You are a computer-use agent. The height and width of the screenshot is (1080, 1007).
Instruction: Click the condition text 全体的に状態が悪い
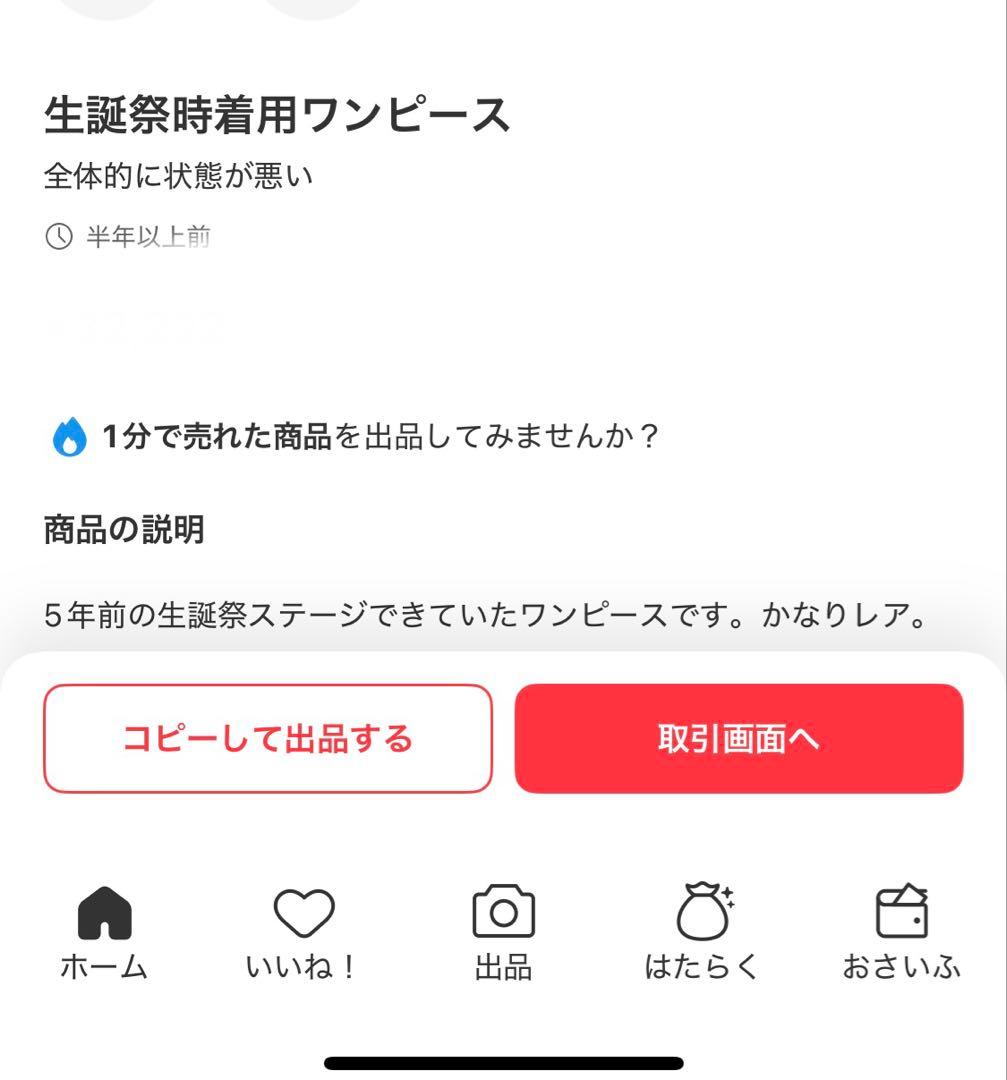[x=178, y=176]
